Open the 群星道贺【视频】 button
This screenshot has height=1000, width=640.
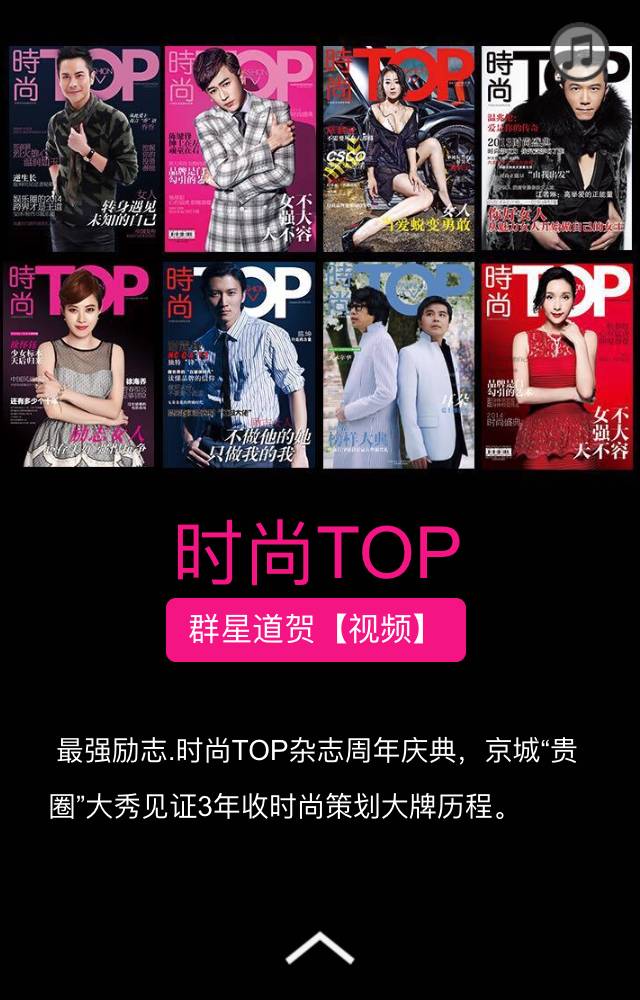coord(316,630)
